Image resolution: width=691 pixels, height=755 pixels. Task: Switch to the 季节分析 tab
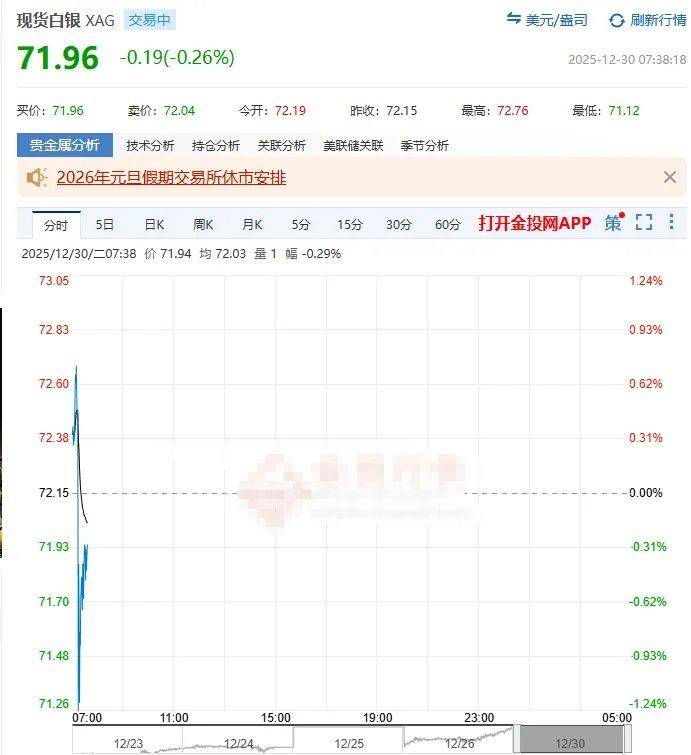[424, 145]
